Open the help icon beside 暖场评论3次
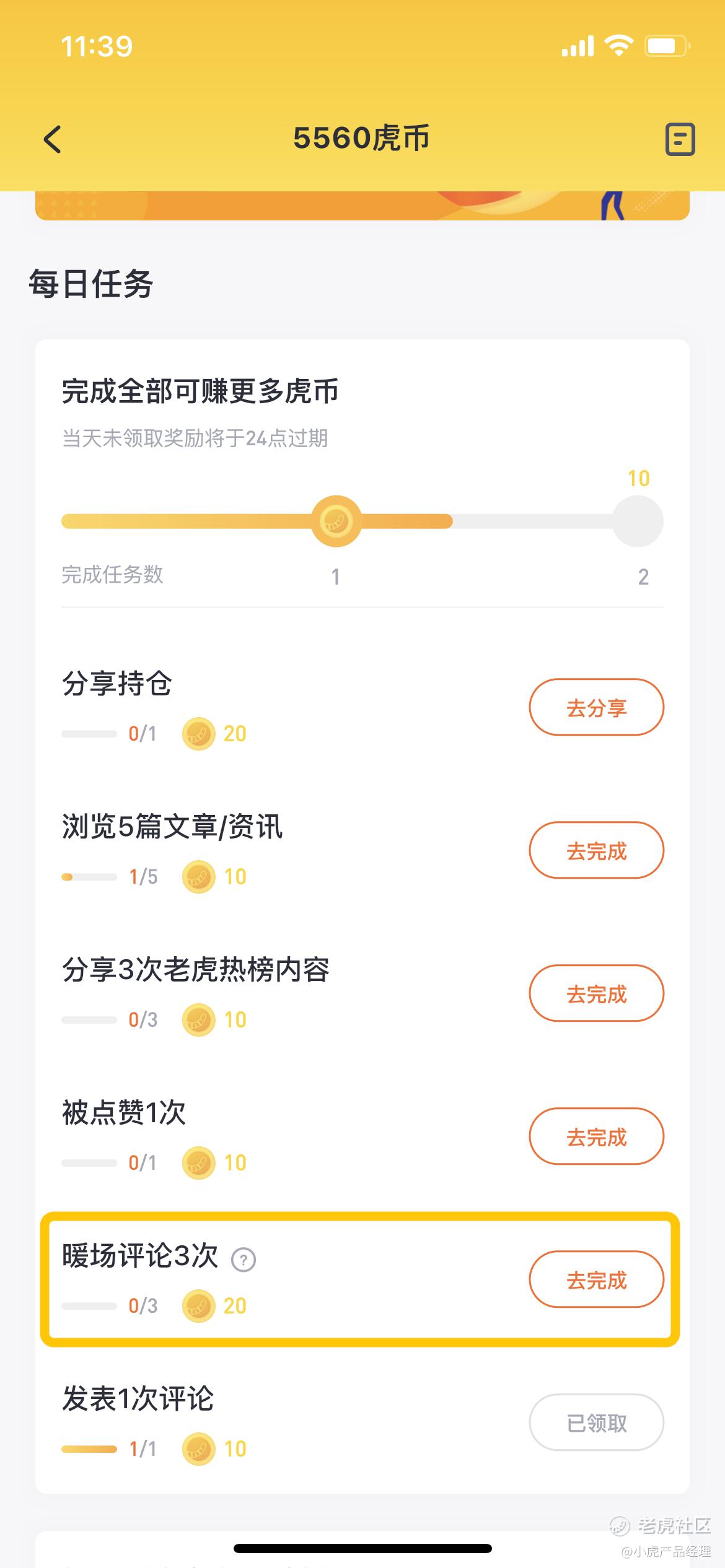The width and height of the screenshot is (725, 1568). [244, 1260]
